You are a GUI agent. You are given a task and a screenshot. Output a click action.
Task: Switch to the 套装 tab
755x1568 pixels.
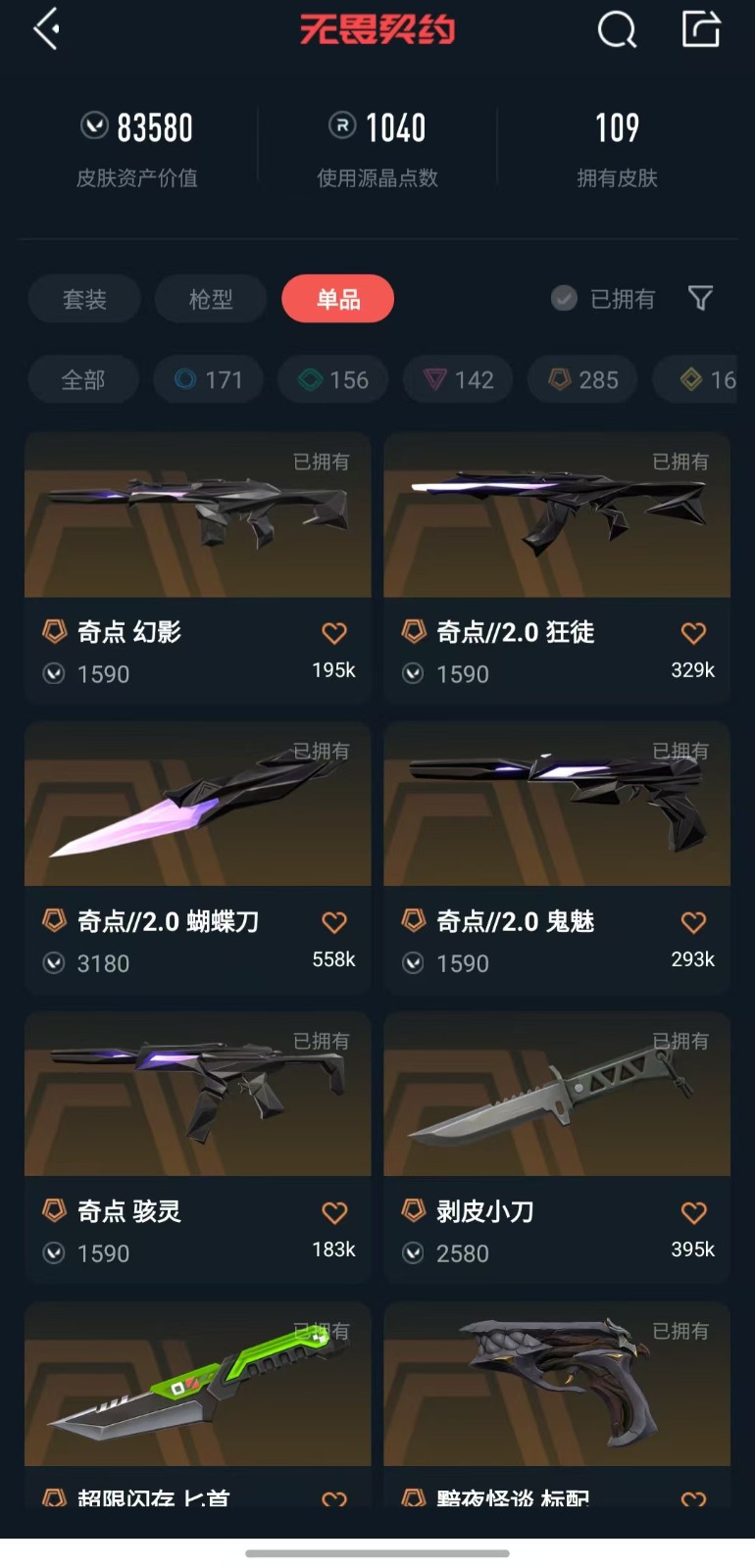pos(84,299)
